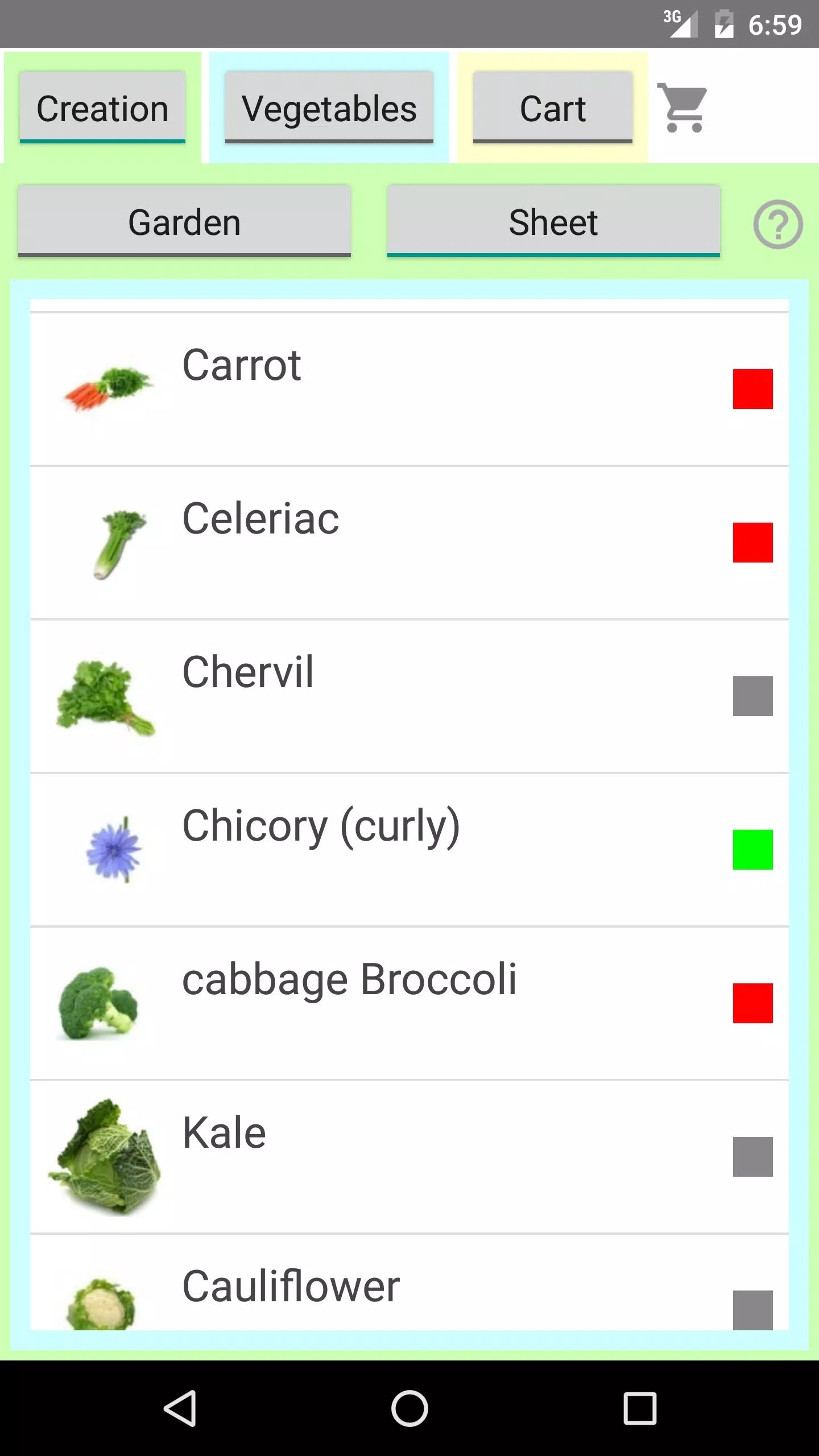Go to the Cart tab
819x1456 pixels.
click(553, 107)
